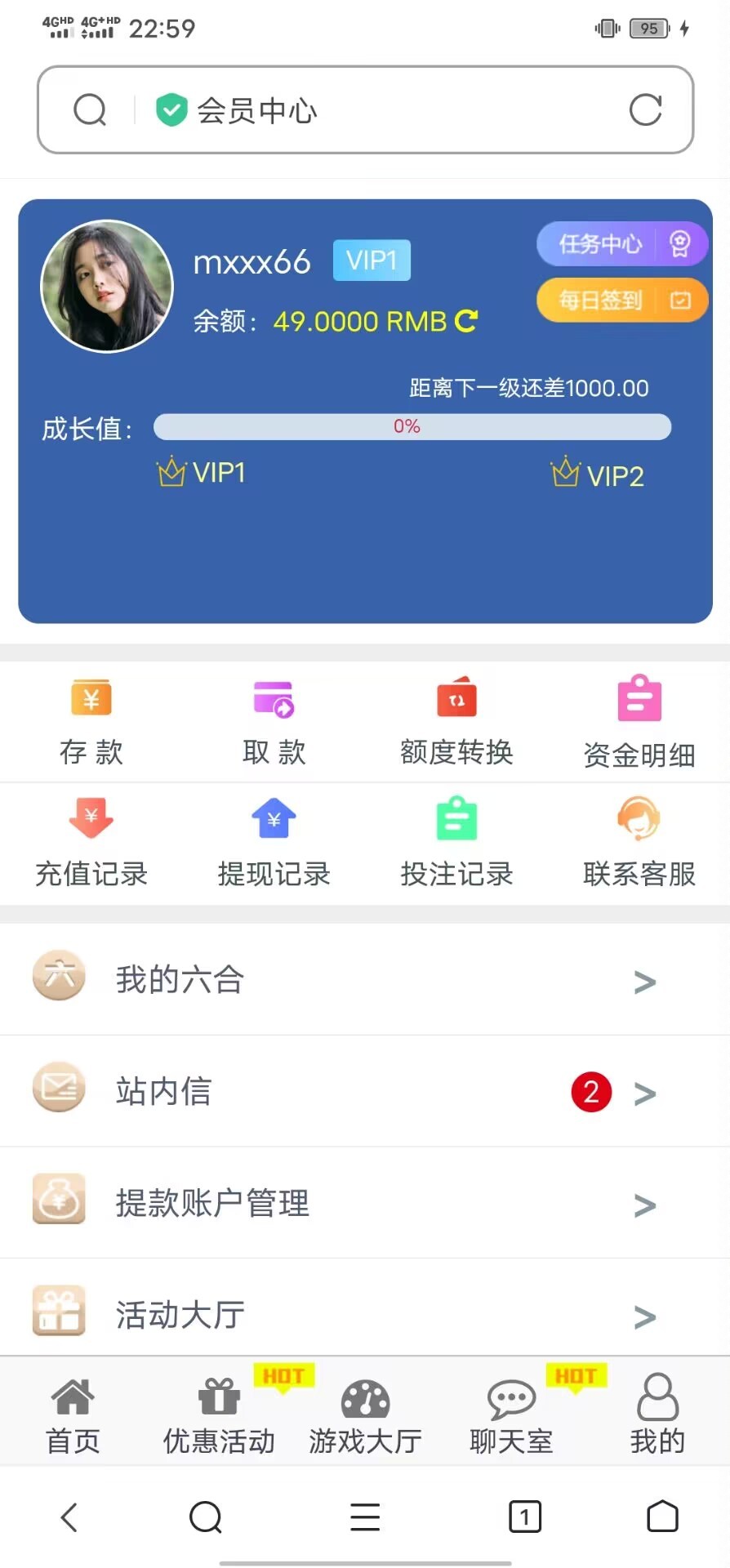
Task: Contact 联系客服 customer service
Action: click(x=639, y=843)
